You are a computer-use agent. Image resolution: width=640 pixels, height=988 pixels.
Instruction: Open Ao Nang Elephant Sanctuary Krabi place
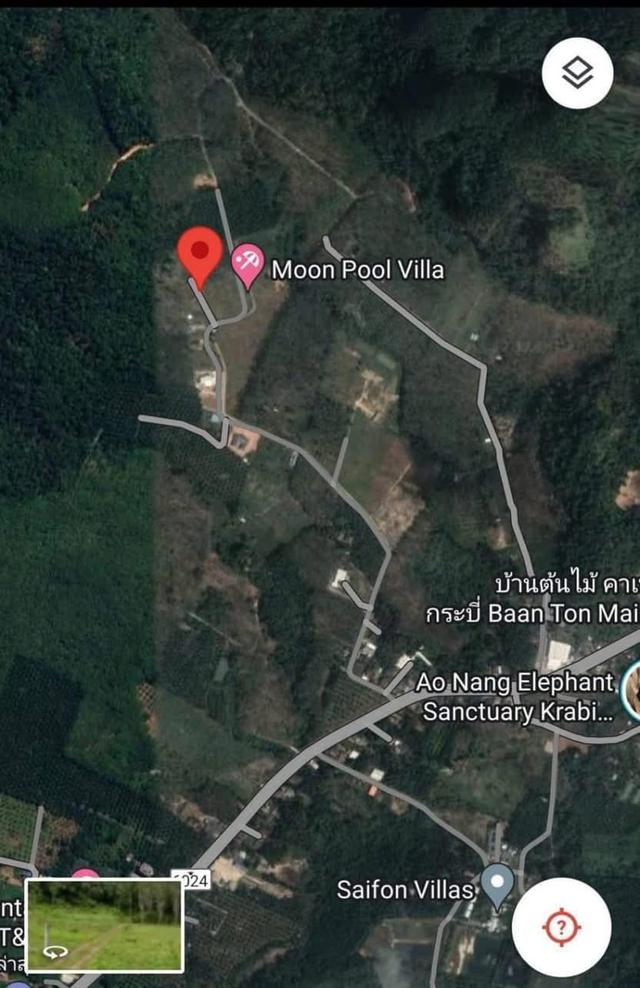click(515, 696)
